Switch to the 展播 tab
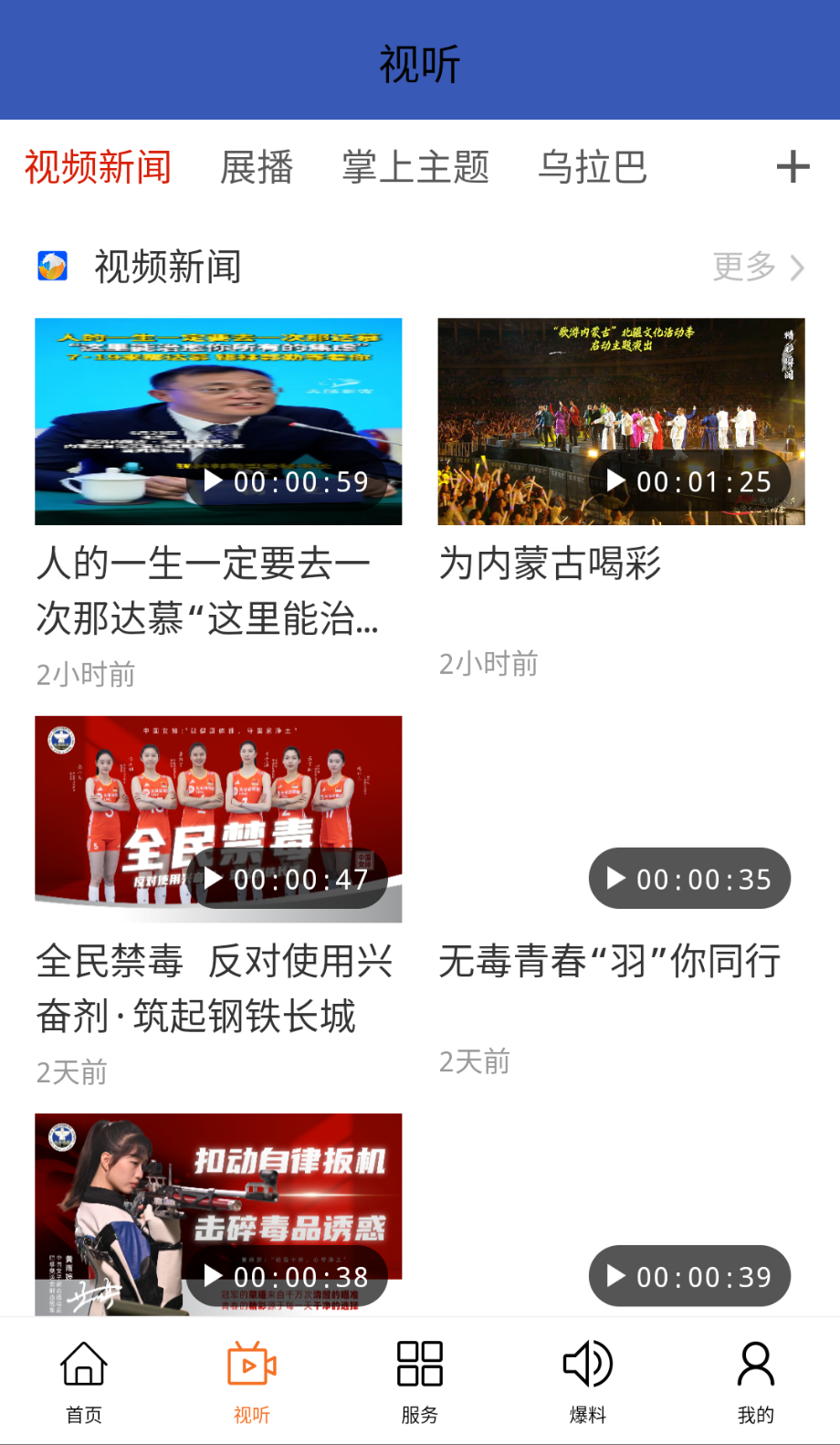This screenshot has height=1445, width=840. (257, 166)
